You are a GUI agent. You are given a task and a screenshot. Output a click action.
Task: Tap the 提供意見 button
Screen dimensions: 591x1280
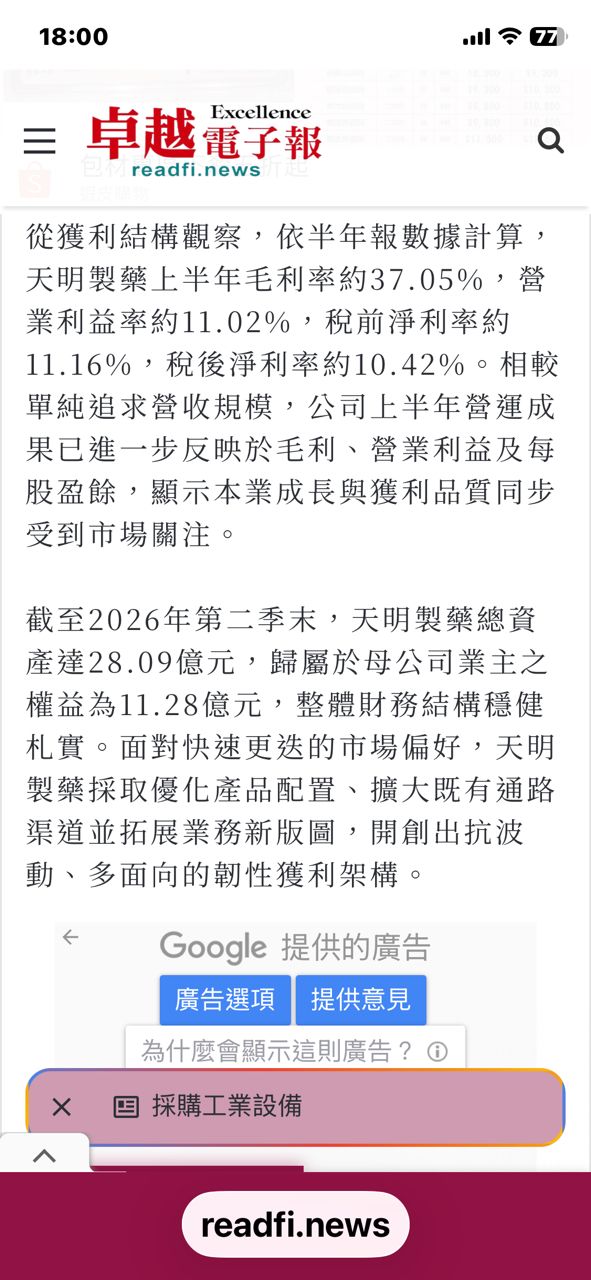click(x=361, y=999)
